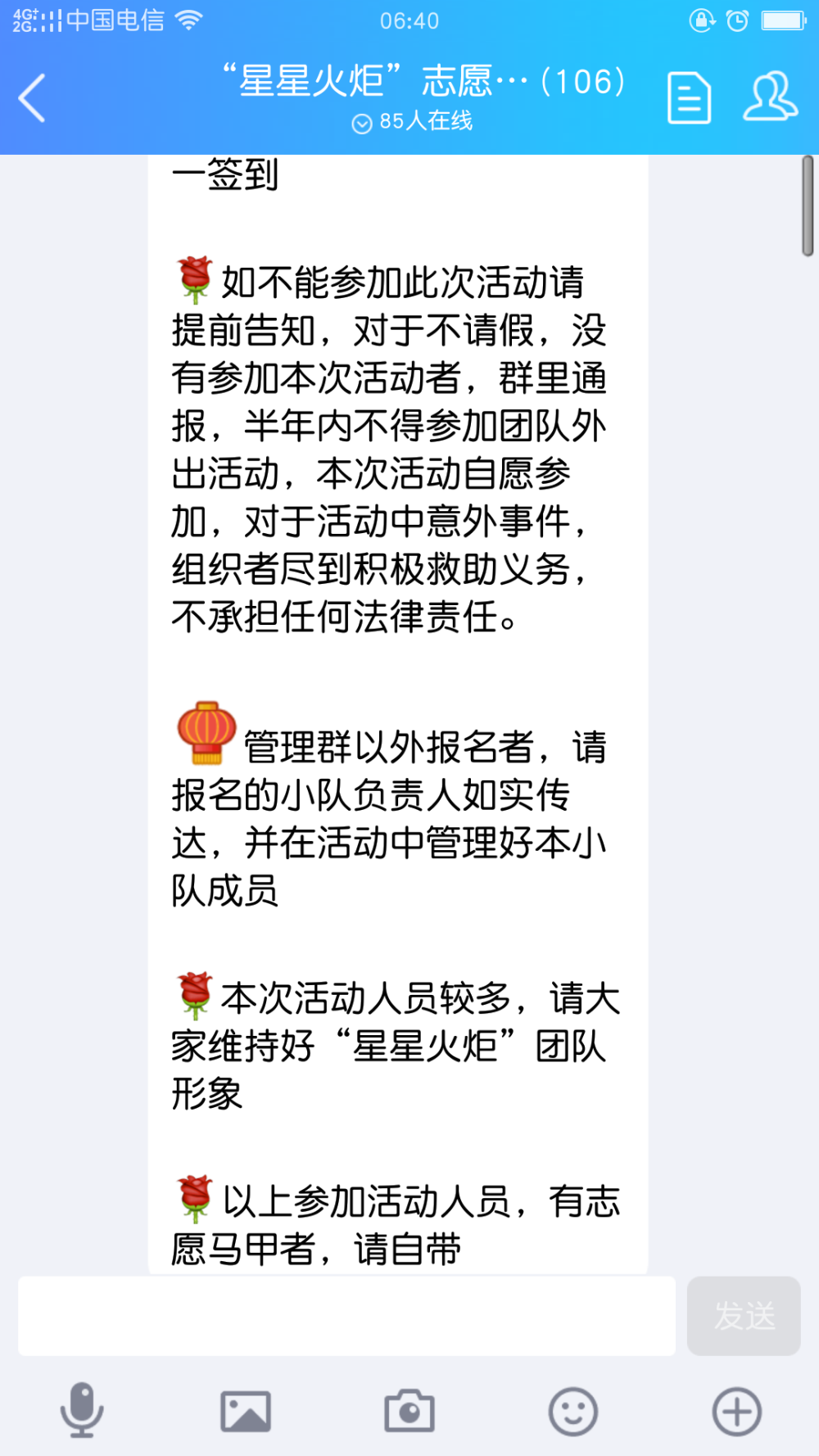Open the camera to take photo
The width and height of the screenshot is (819, 1456).
click(x=409, y=1411)
